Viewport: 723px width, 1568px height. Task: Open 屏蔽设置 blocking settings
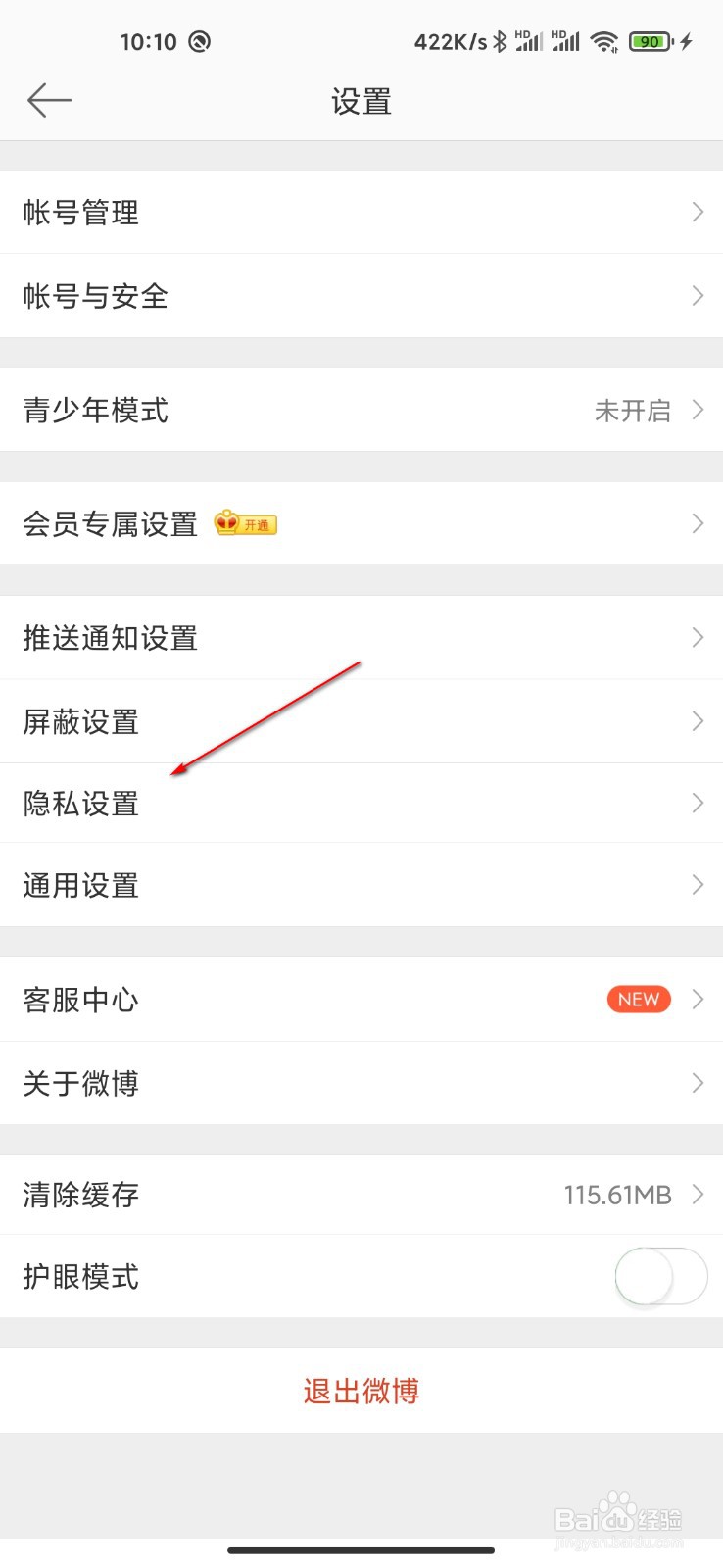click(361, 721)
